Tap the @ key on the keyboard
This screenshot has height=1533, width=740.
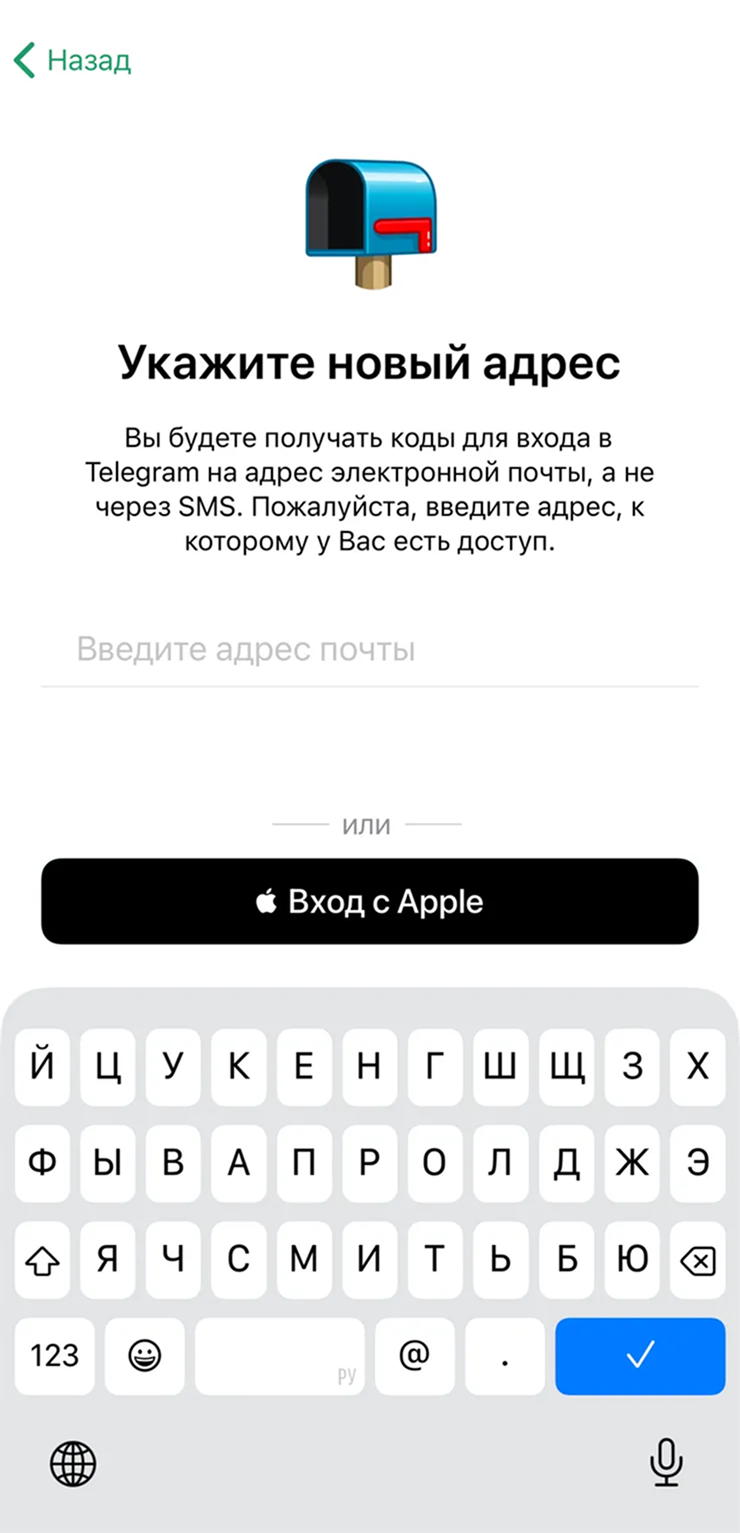(x=414, y=1355)
